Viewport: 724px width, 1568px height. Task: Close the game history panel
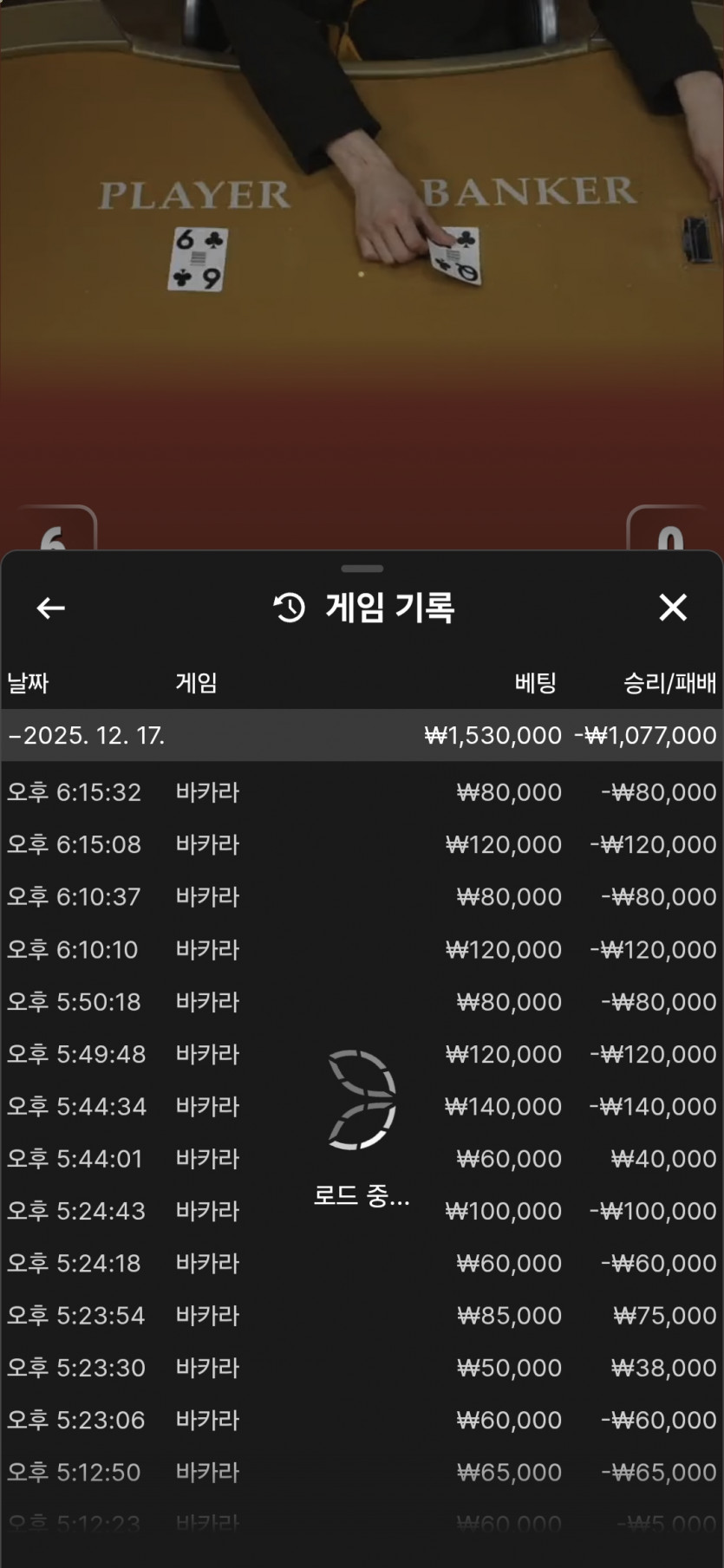coord(673,608)
